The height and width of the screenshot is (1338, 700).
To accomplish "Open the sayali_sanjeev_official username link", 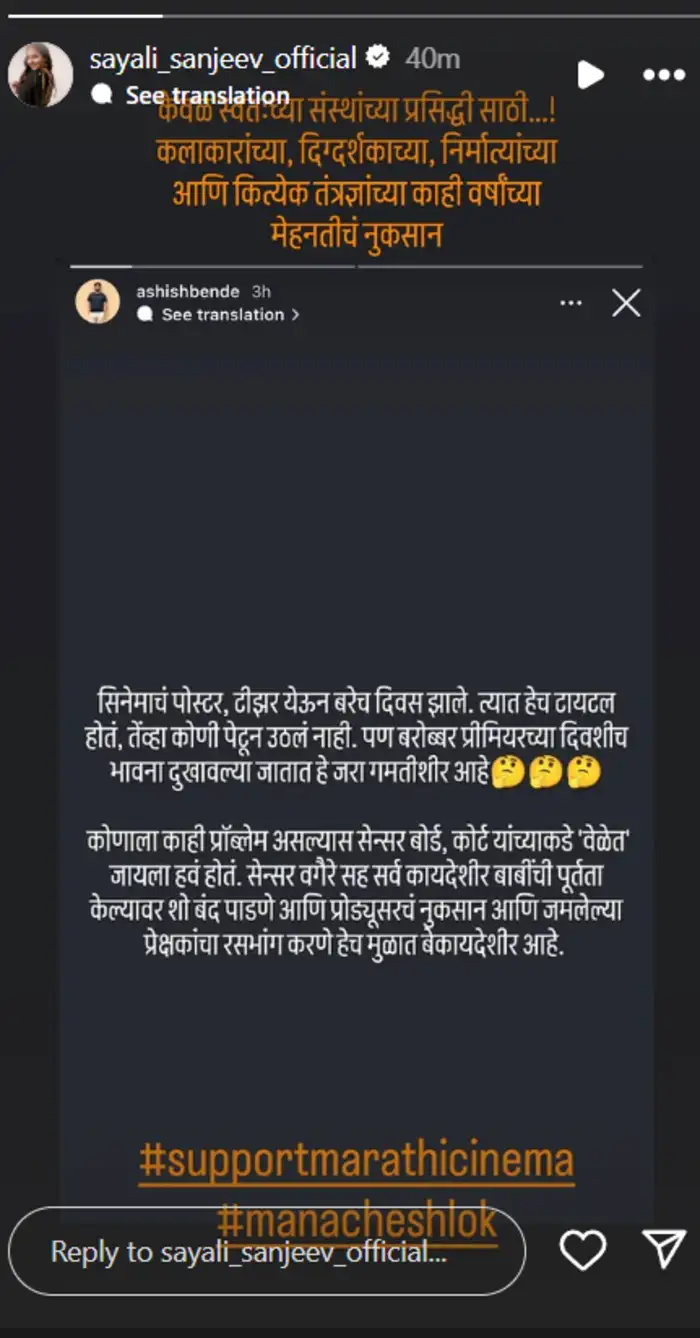I will pos(222,59).
